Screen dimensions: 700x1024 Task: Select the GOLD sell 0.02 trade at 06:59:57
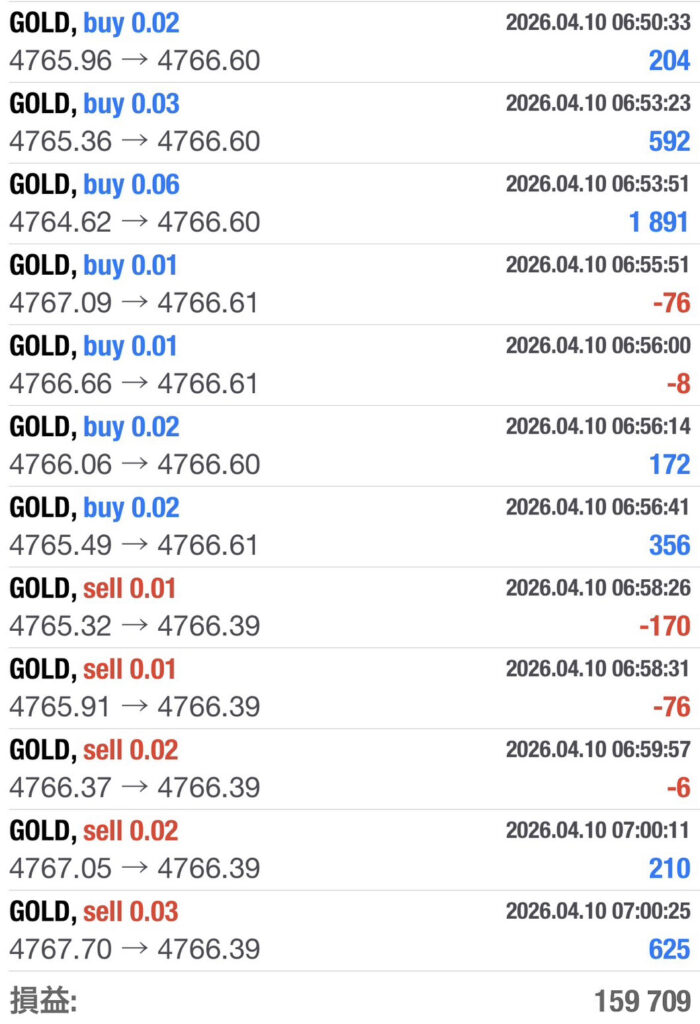(x=350, y=770)
